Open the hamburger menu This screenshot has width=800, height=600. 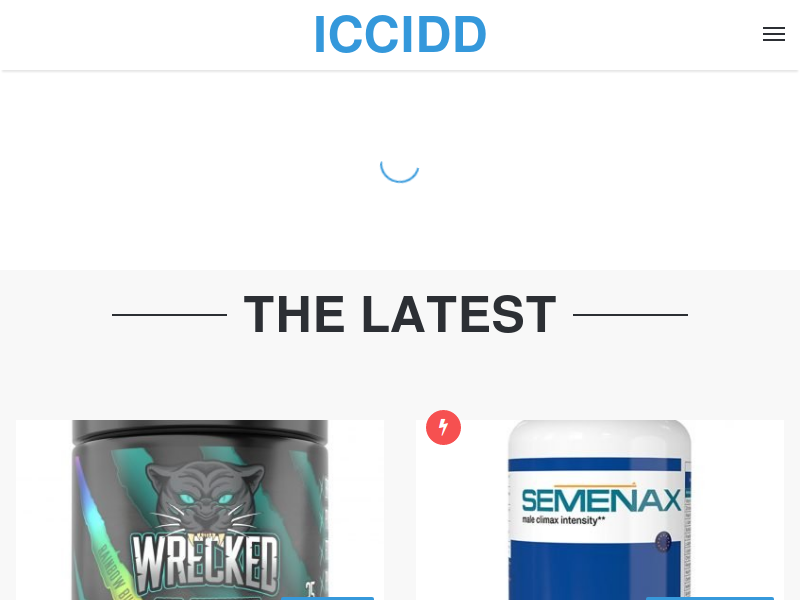(x=773, y=35)
